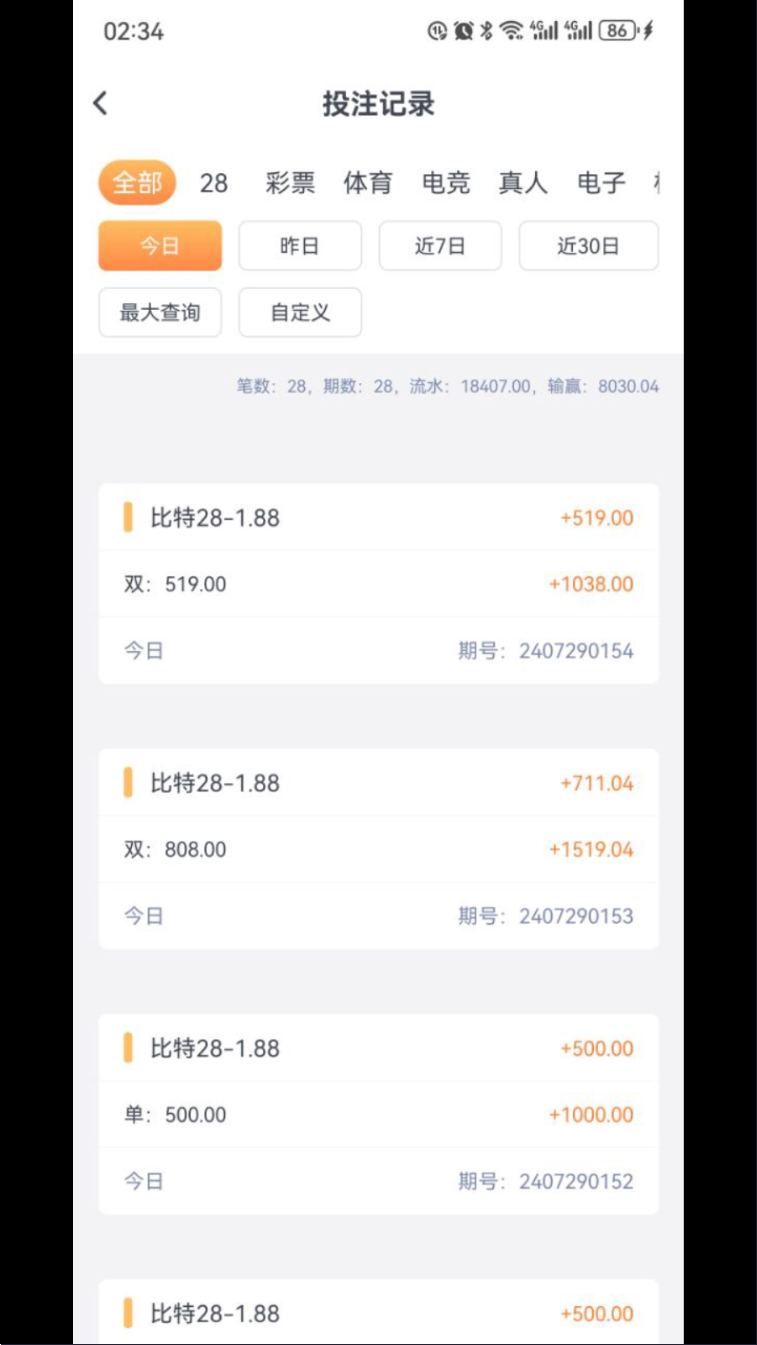Show records from 近30日
757x1345 pixels.
pyautogui.click(x=588, y=246)
